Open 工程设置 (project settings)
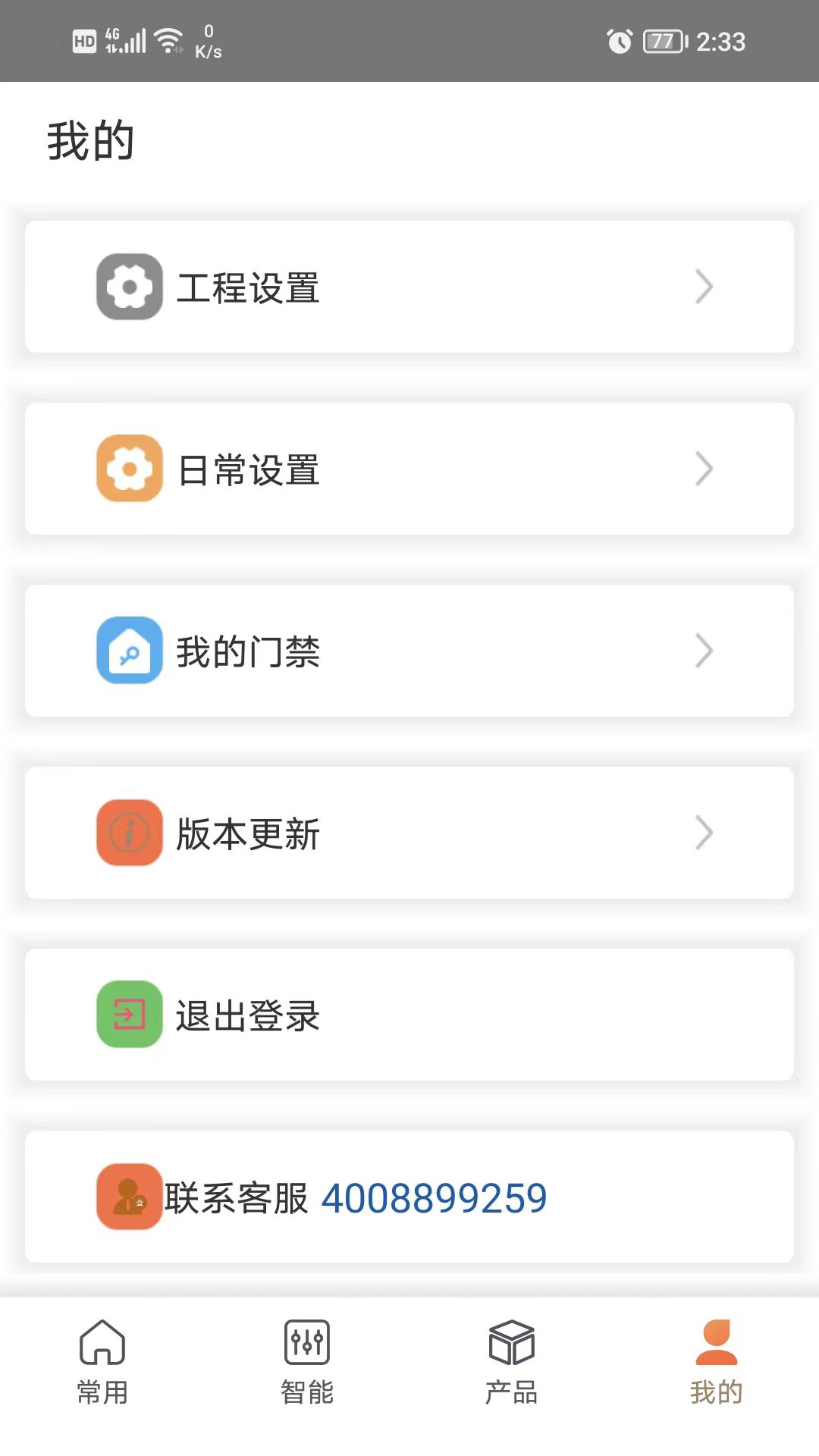 point(409,287)
